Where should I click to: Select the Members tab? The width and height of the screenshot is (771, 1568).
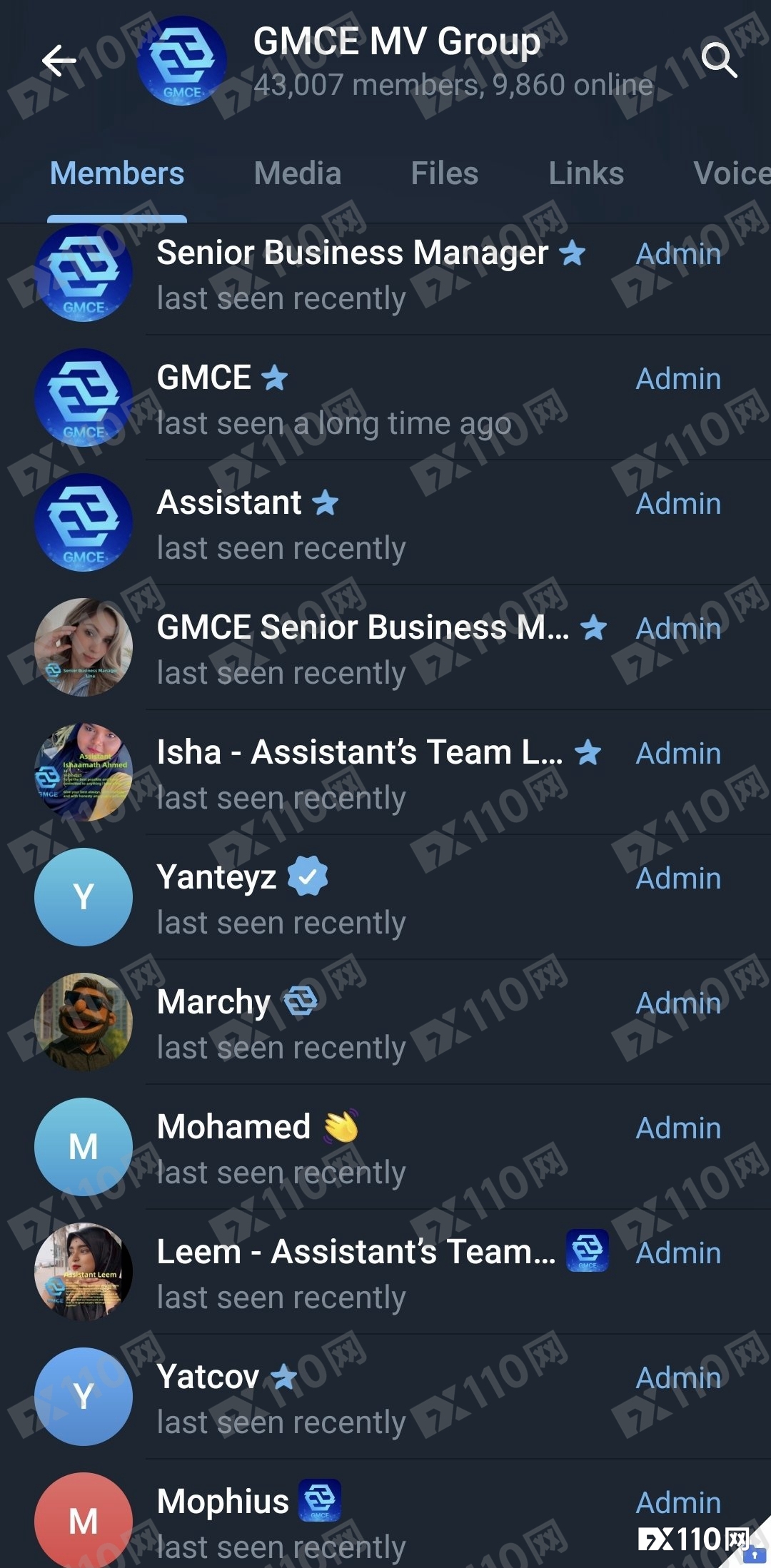[x=117, y=173]
